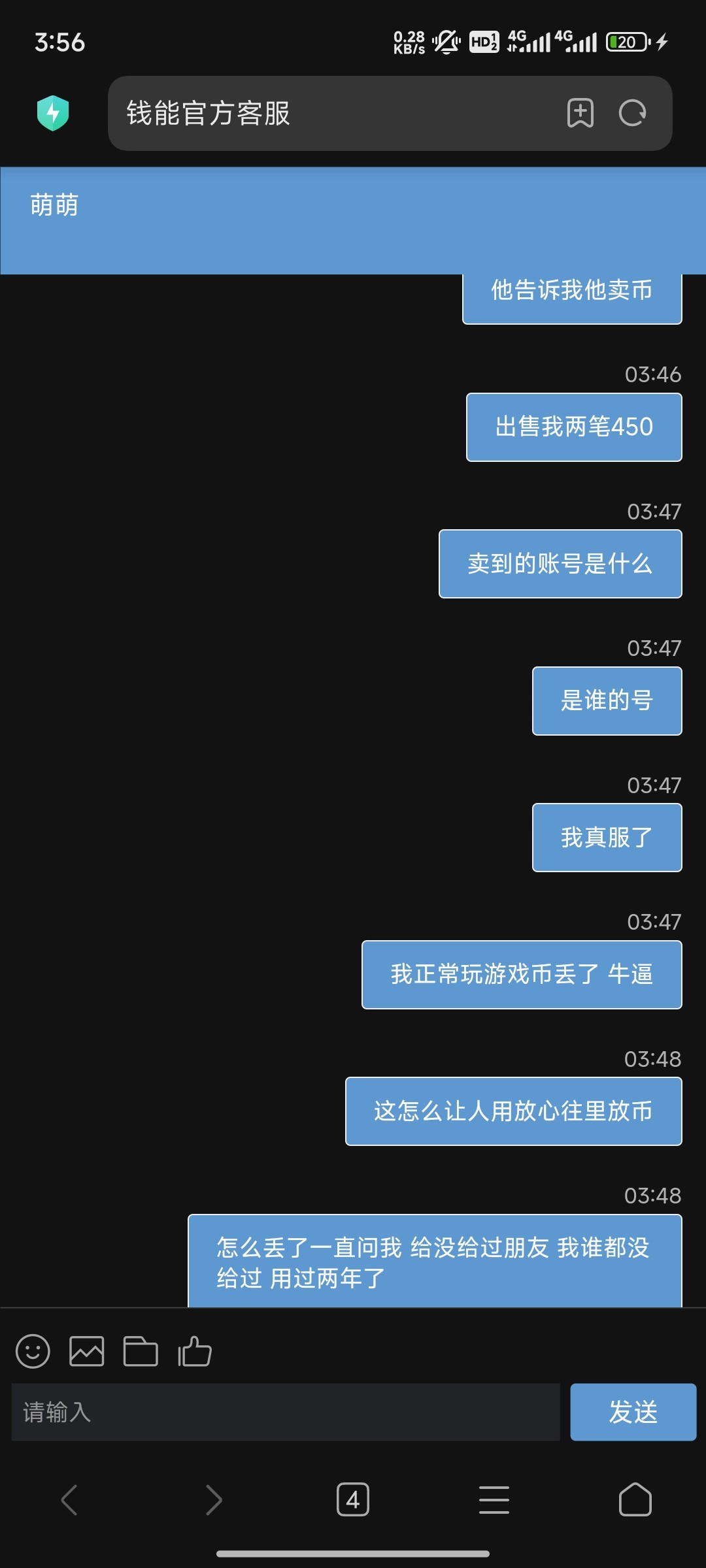The width and height of the screenshot is (706, 1568).
Task: Tap the thumbs-up rating icon
Action: pos(195,1350)
